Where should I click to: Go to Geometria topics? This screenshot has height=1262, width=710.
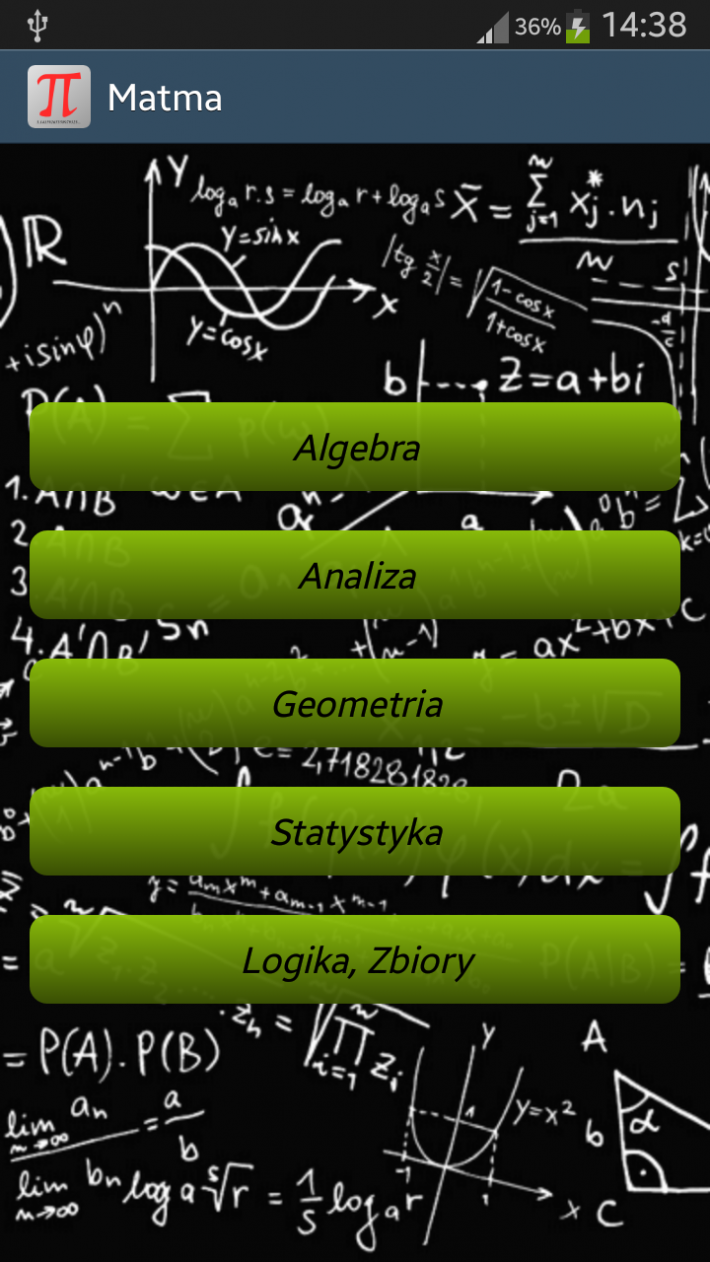click(x=355, y=703)
